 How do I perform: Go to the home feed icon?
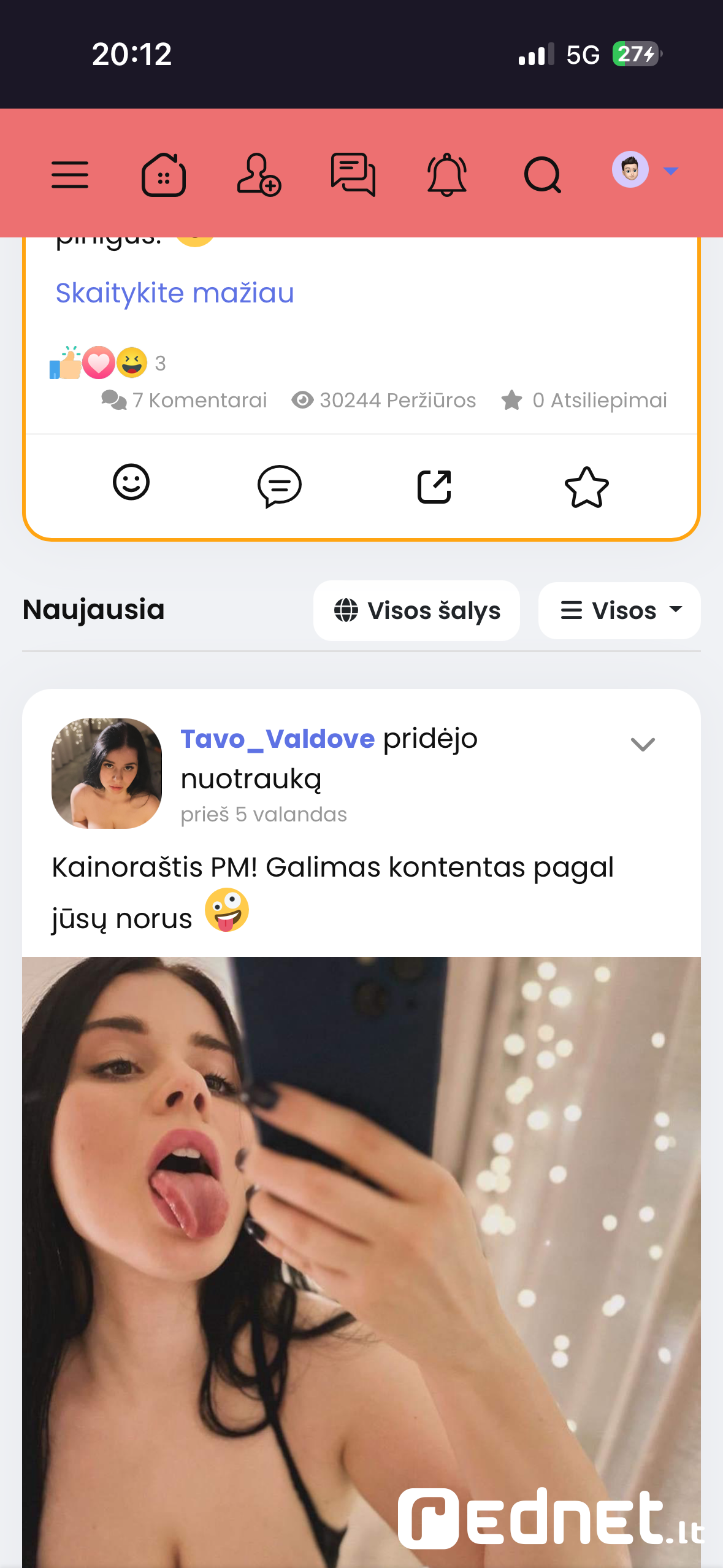(164, 175)
